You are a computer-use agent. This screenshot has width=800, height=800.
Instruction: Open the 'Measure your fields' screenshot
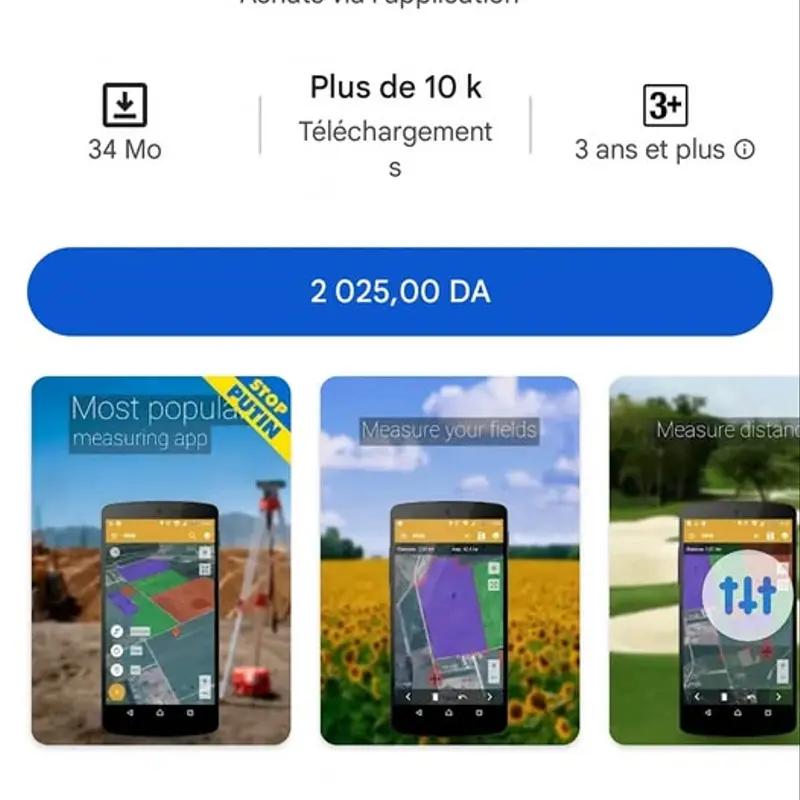tap(449, 560)
